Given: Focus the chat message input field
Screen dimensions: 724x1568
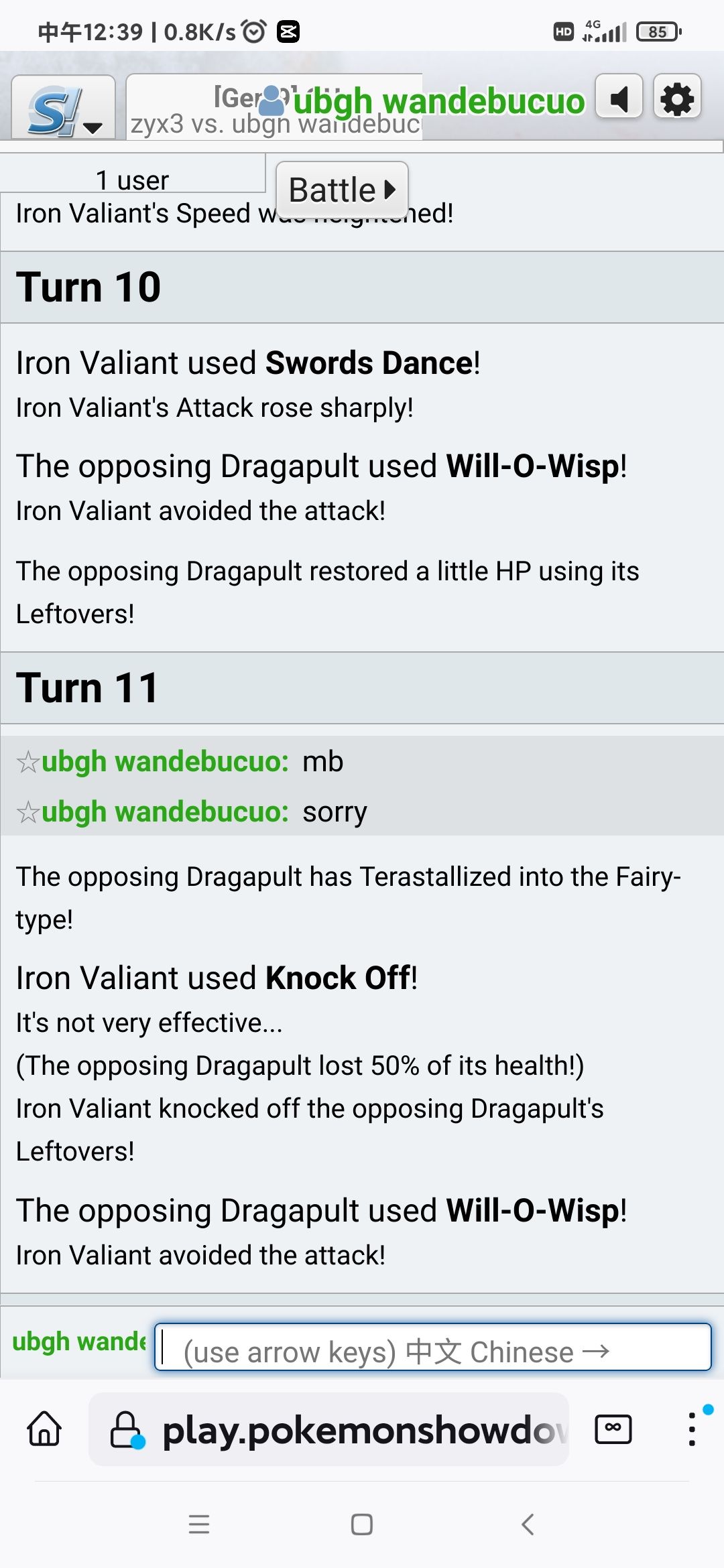Looking at the screenshot, I should [432, 1347].
